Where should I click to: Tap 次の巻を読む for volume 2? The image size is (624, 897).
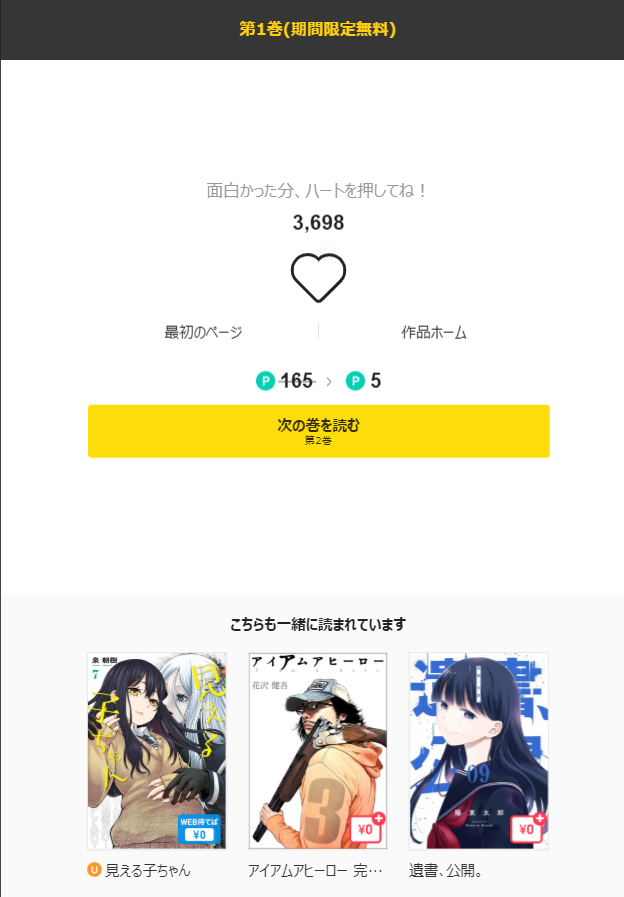[x=319, y=431]
